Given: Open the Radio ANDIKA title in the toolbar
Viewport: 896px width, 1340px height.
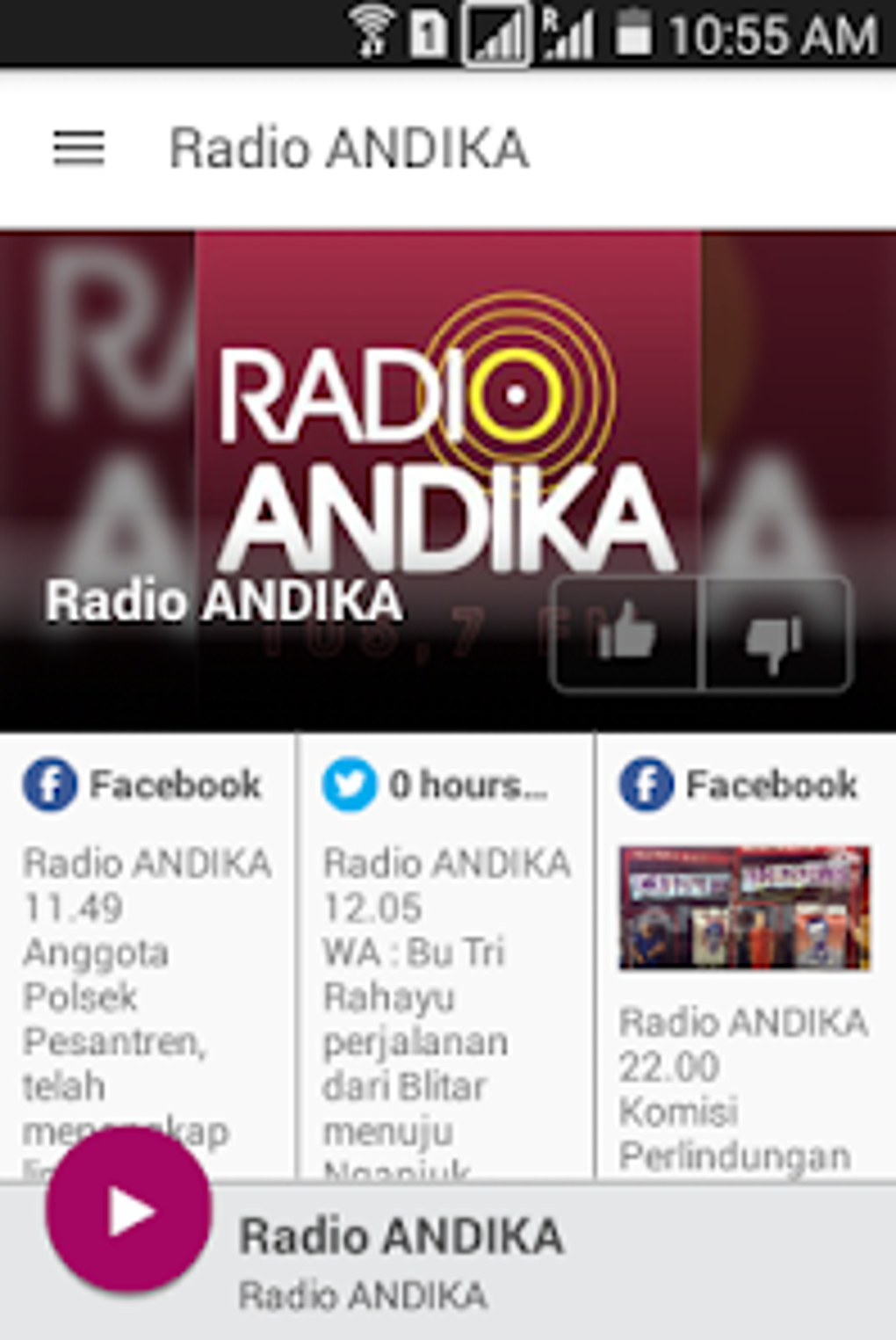Looking at the screenshot, I should pos(350,148).
